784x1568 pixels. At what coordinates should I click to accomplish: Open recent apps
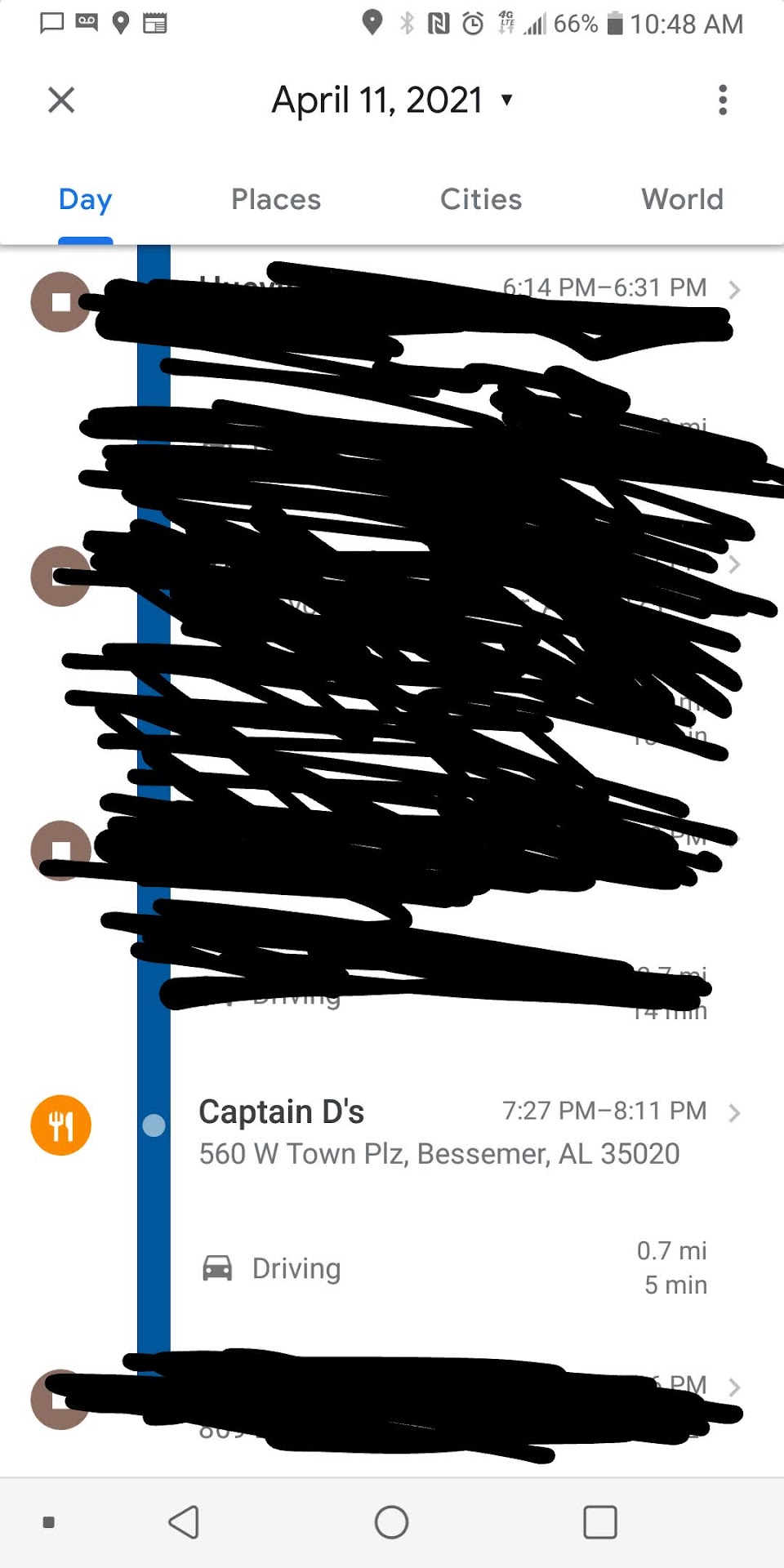coord(599,1522)
